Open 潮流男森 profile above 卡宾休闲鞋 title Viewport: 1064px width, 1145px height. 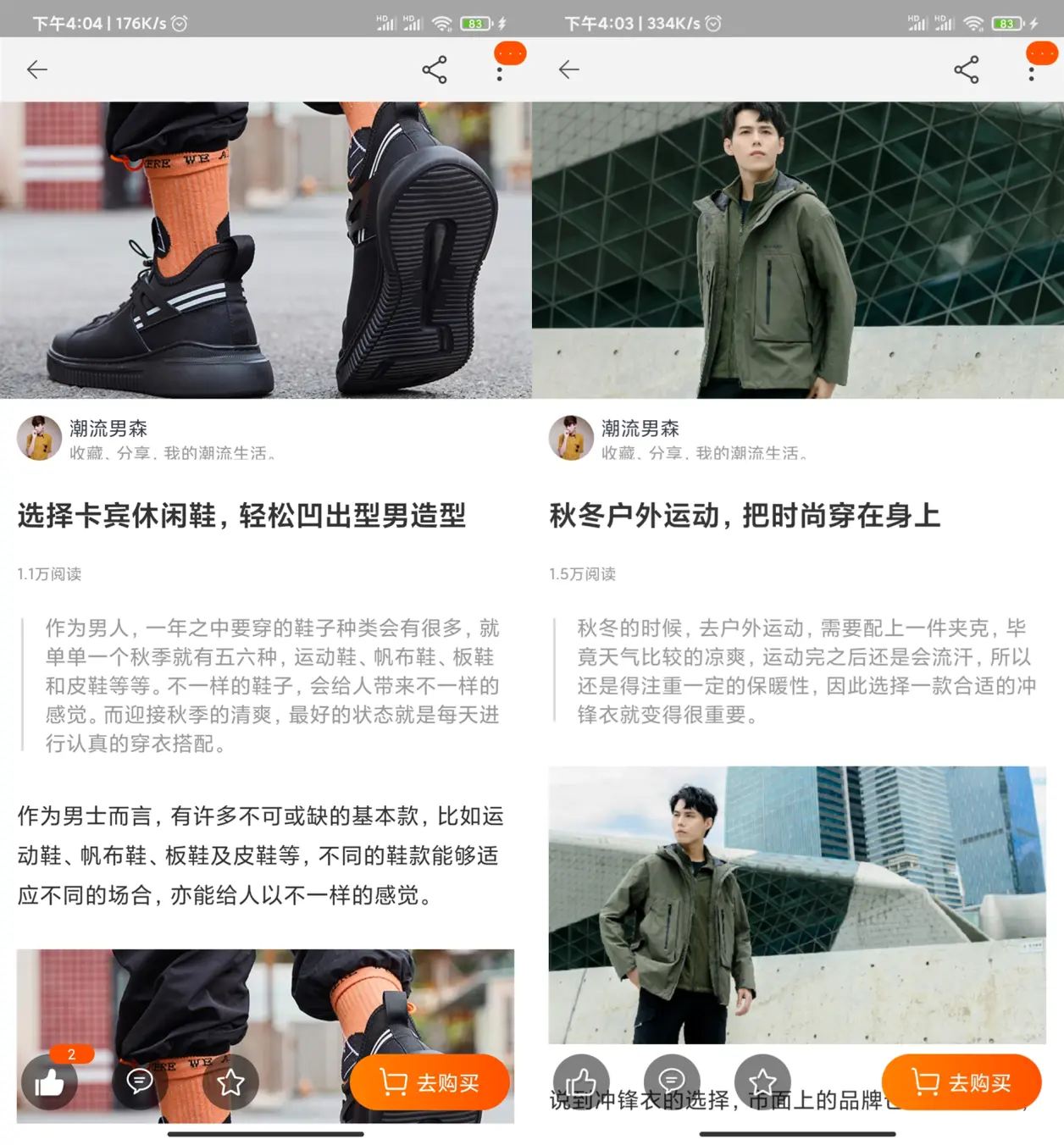pos(40,438)
